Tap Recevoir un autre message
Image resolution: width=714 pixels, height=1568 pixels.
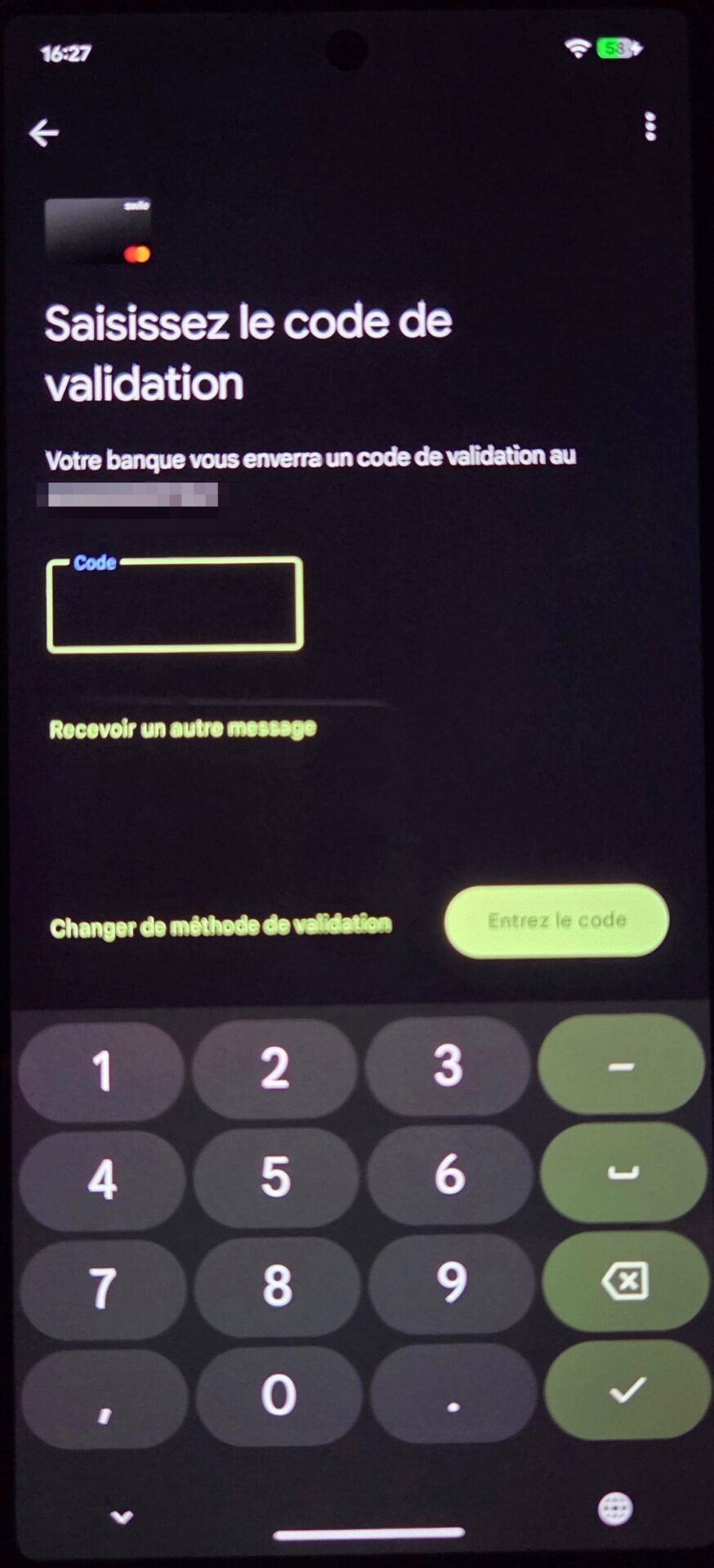pyautogui.click(x=182, y=728)
